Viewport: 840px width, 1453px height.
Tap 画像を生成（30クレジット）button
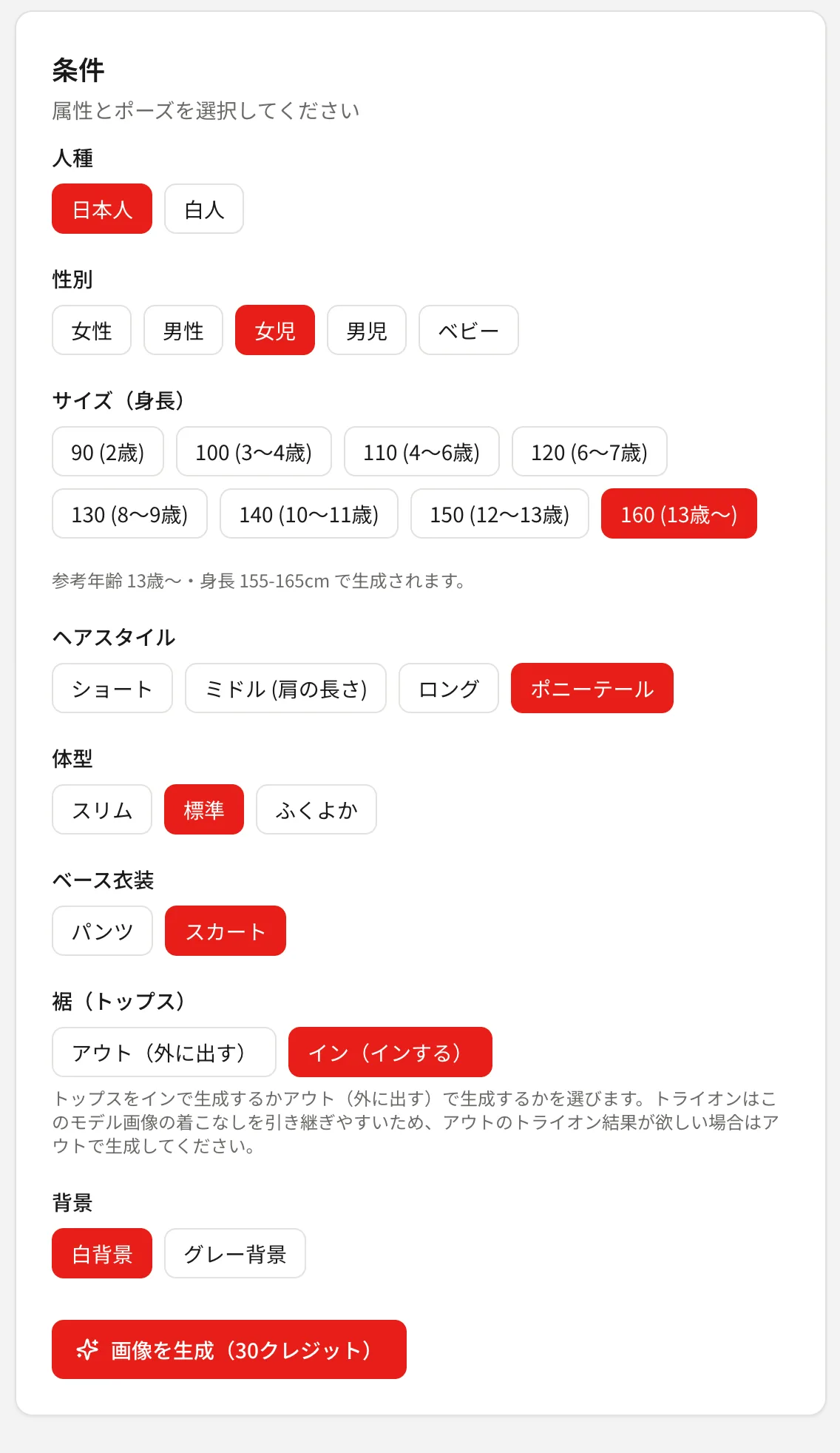(x=229, y=1349)
